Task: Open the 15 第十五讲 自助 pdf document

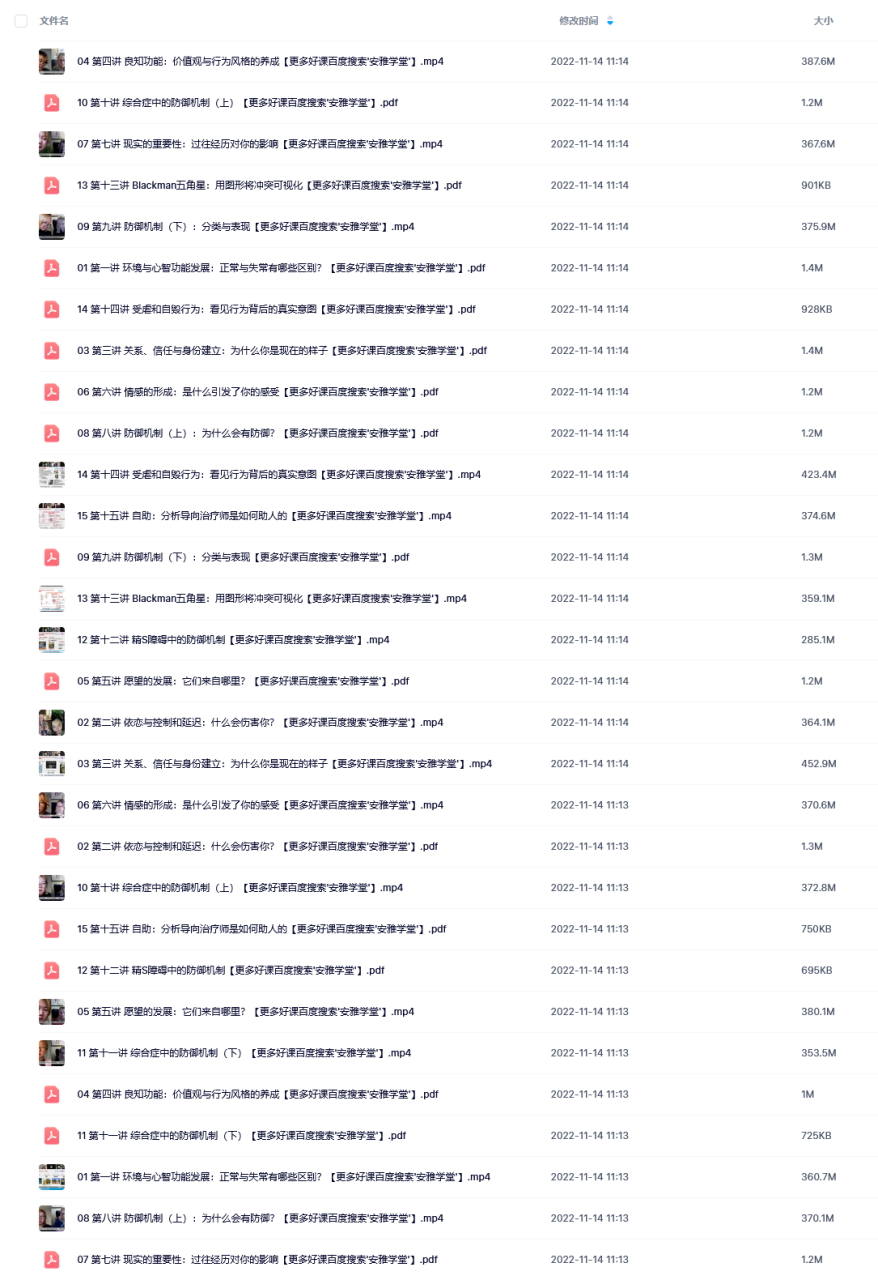Action: coord(261,929)
